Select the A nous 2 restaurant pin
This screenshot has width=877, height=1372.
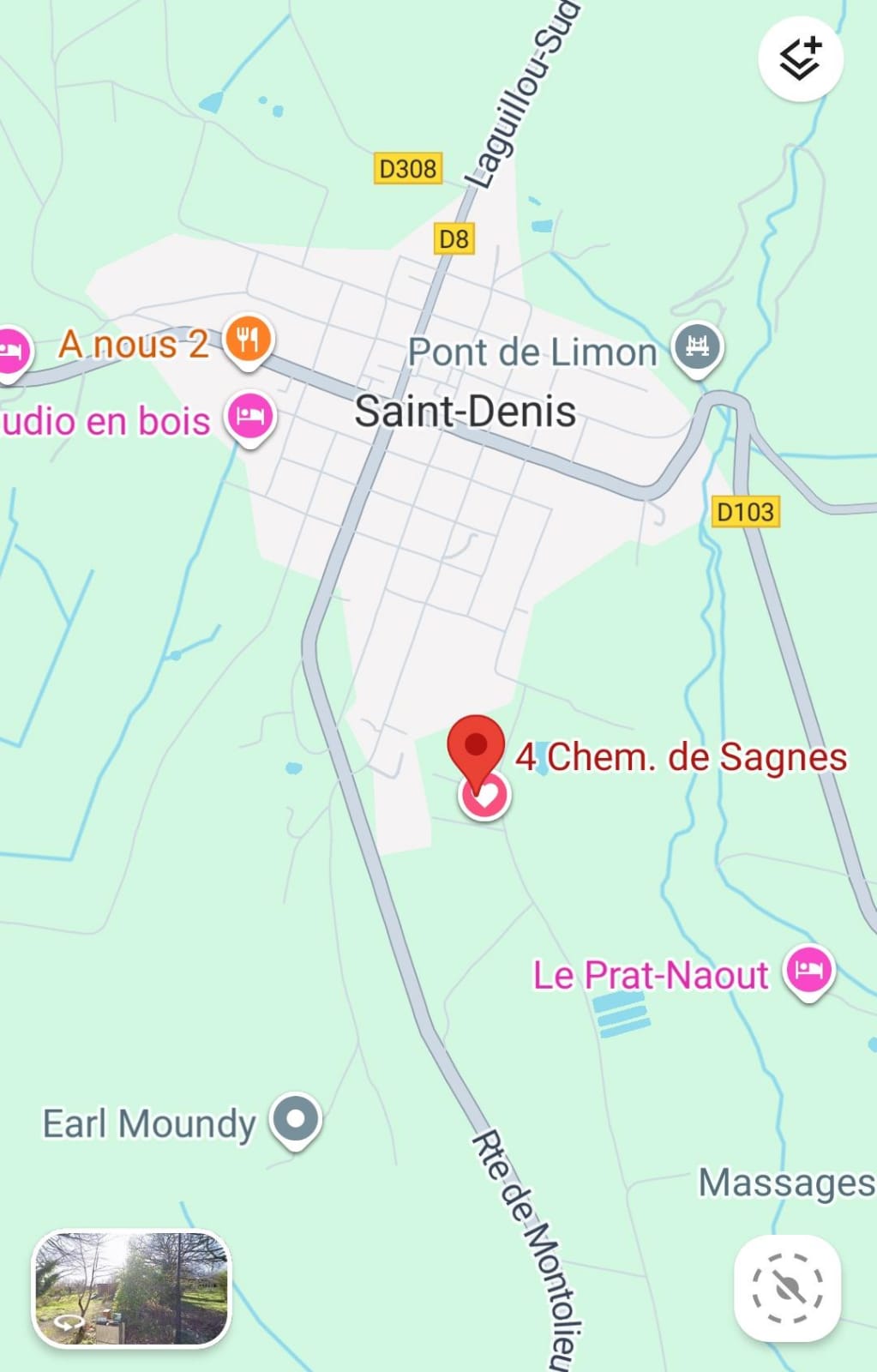[248, 340]
